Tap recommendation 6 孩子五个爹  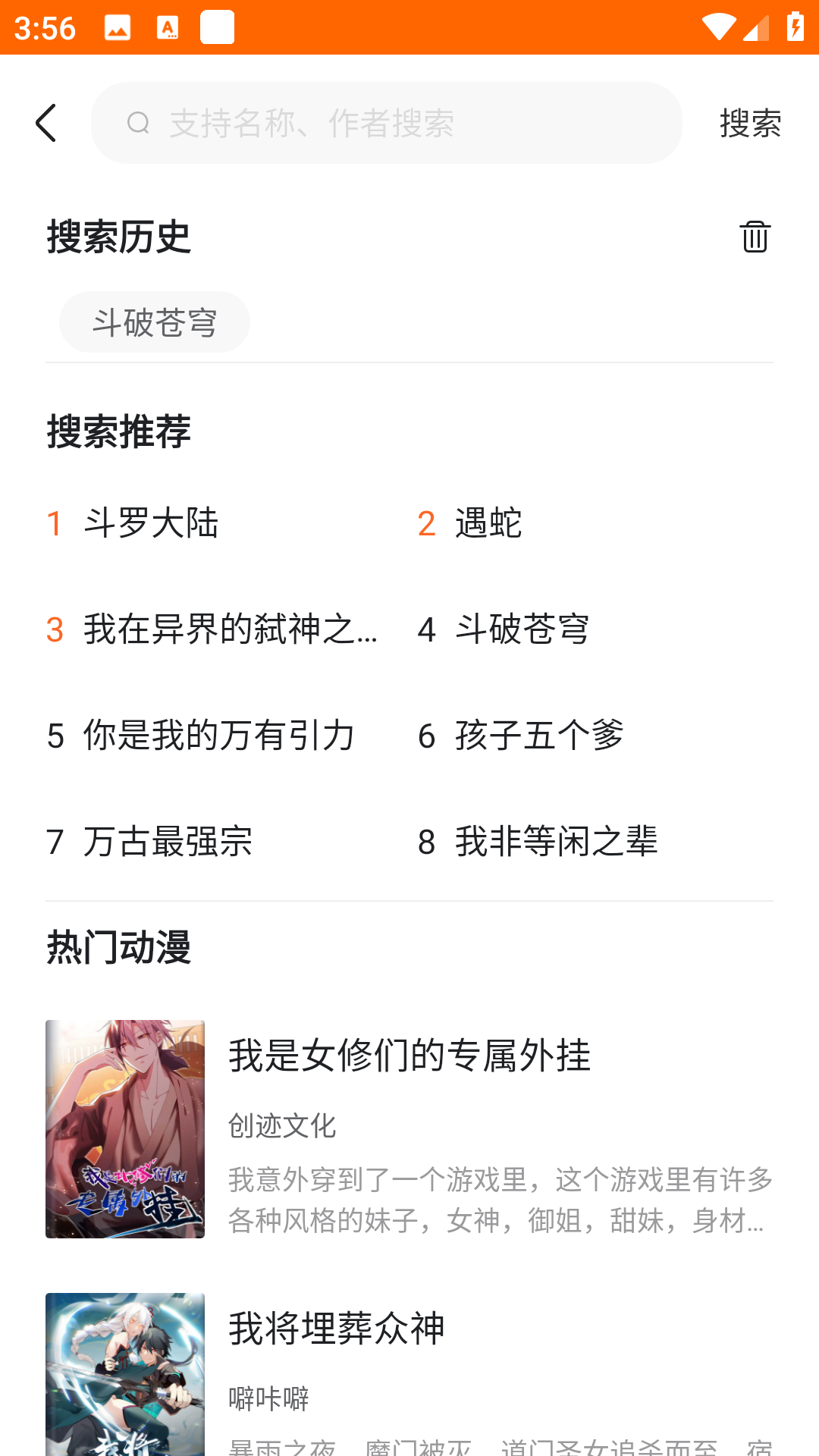(538, 736)
